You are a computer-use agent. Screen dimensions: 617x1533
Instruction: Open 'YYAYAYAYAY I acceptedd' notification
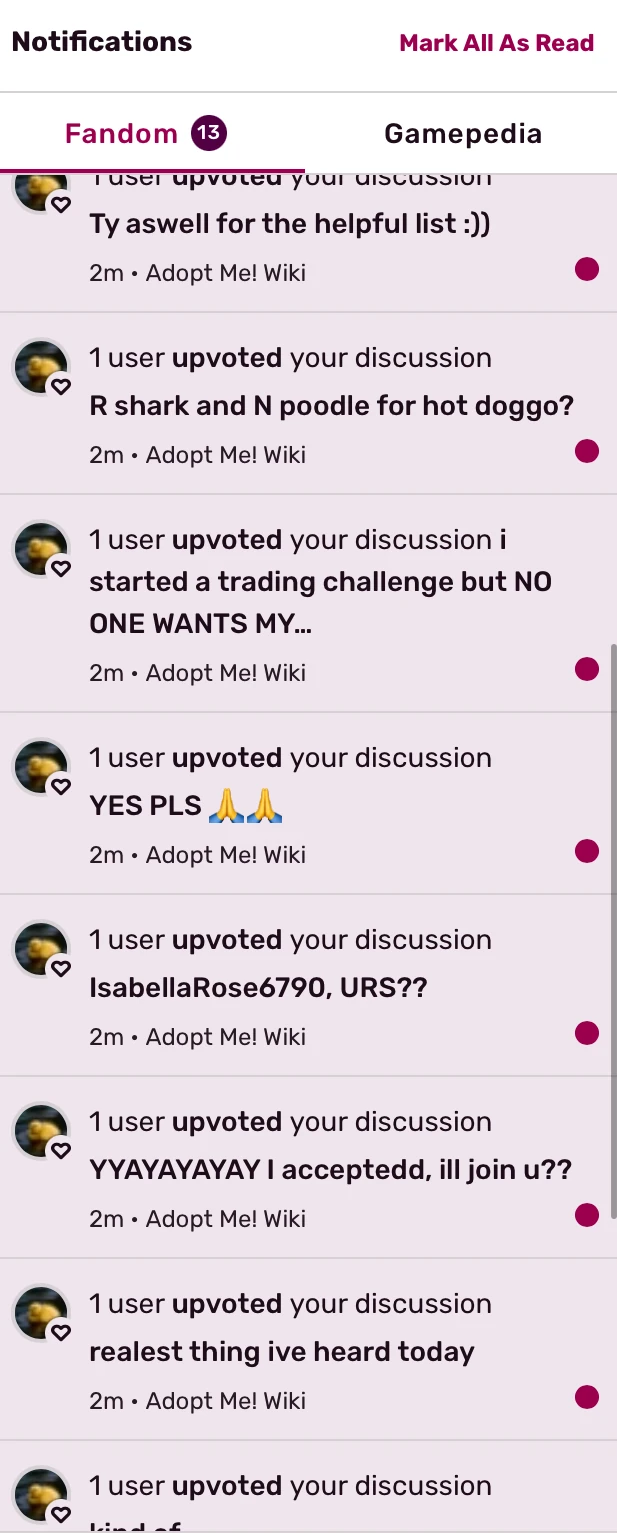point(330,1170)
